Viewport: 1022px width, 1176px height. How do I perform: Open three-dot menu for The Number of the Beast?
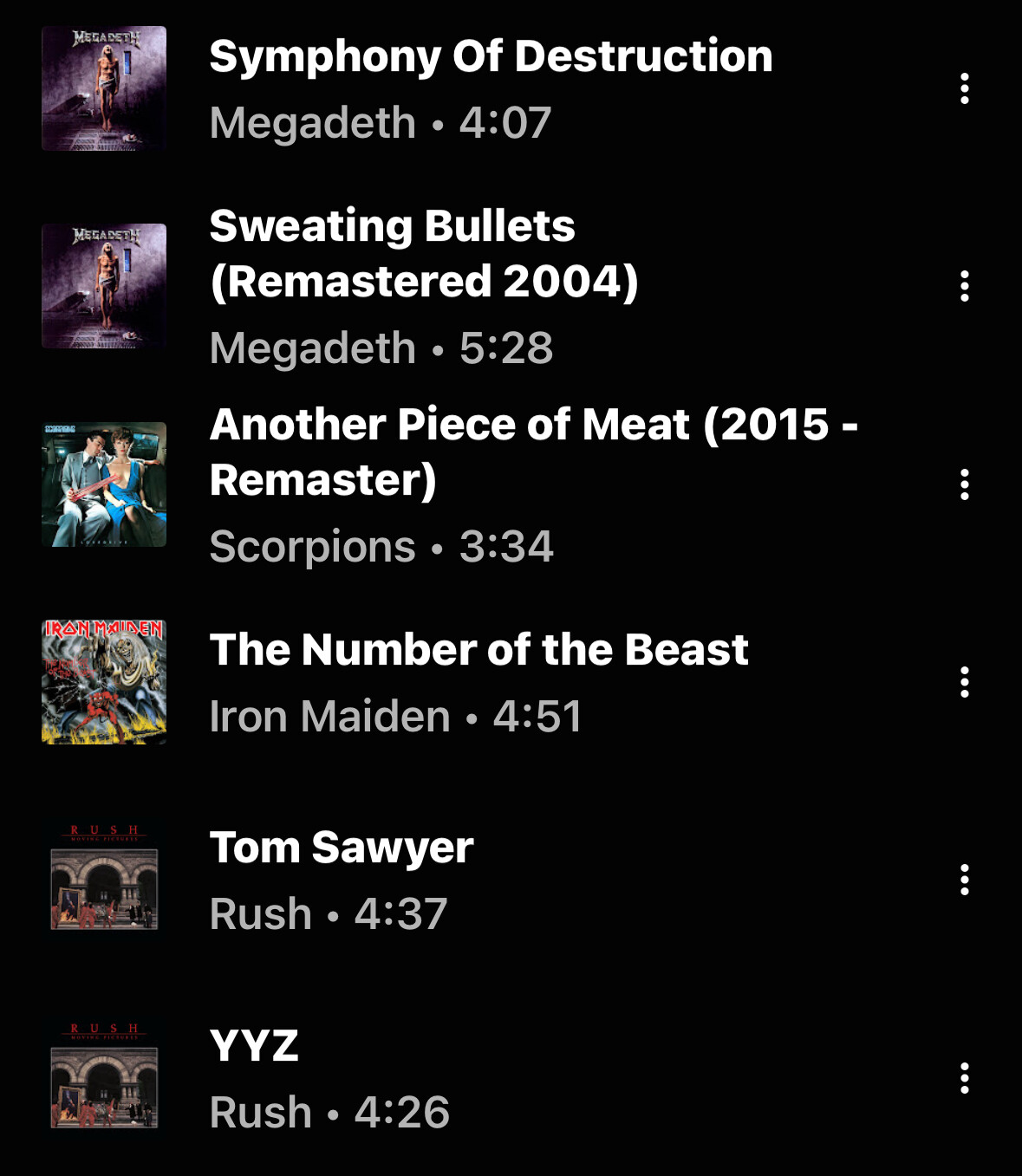964,682
